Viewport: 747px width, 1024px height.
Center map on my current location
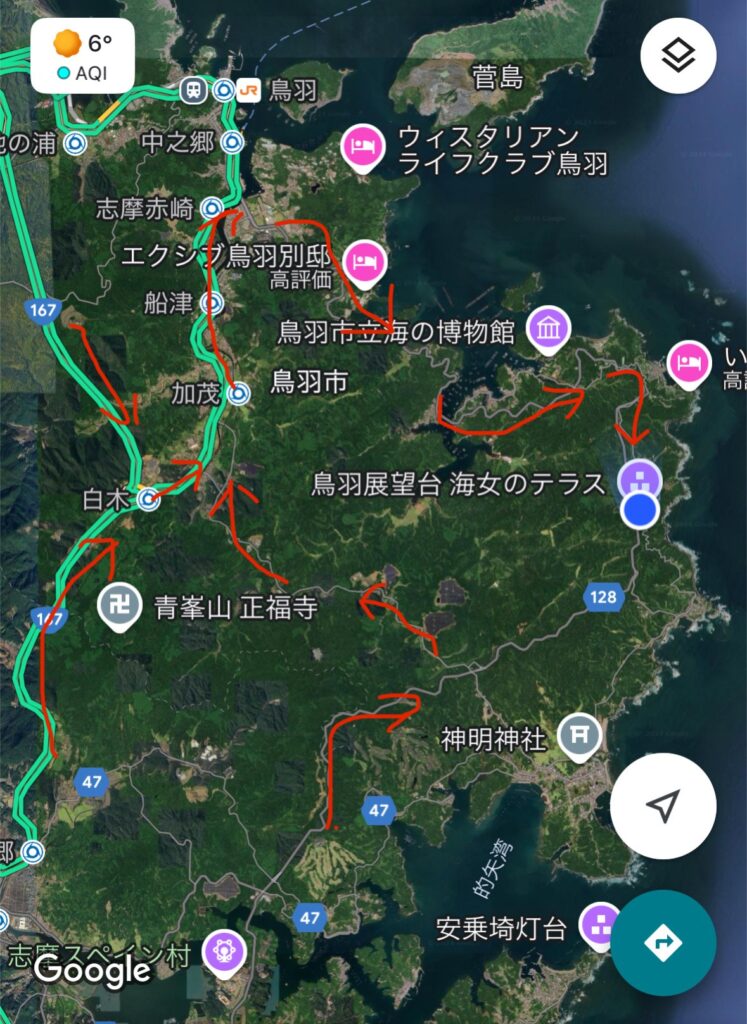[662, 806]
